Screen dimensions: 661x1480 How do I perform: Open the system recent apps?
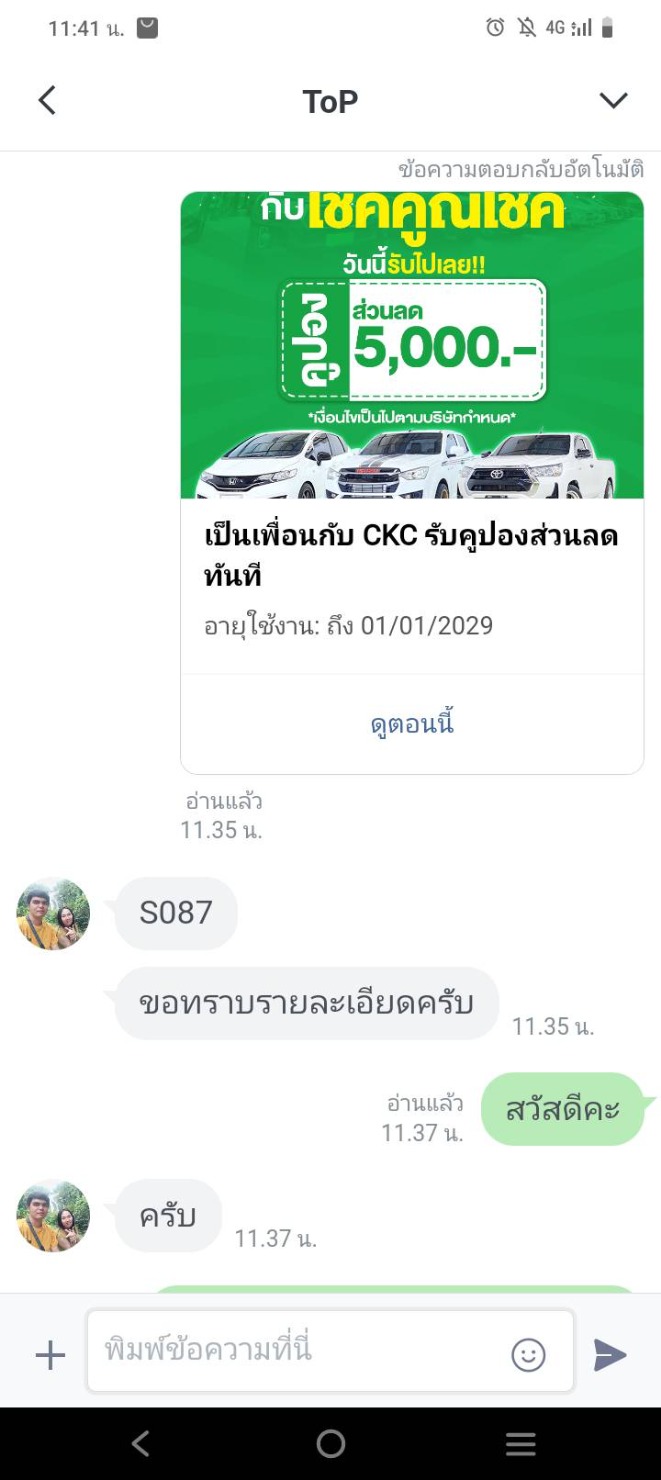520,1443
